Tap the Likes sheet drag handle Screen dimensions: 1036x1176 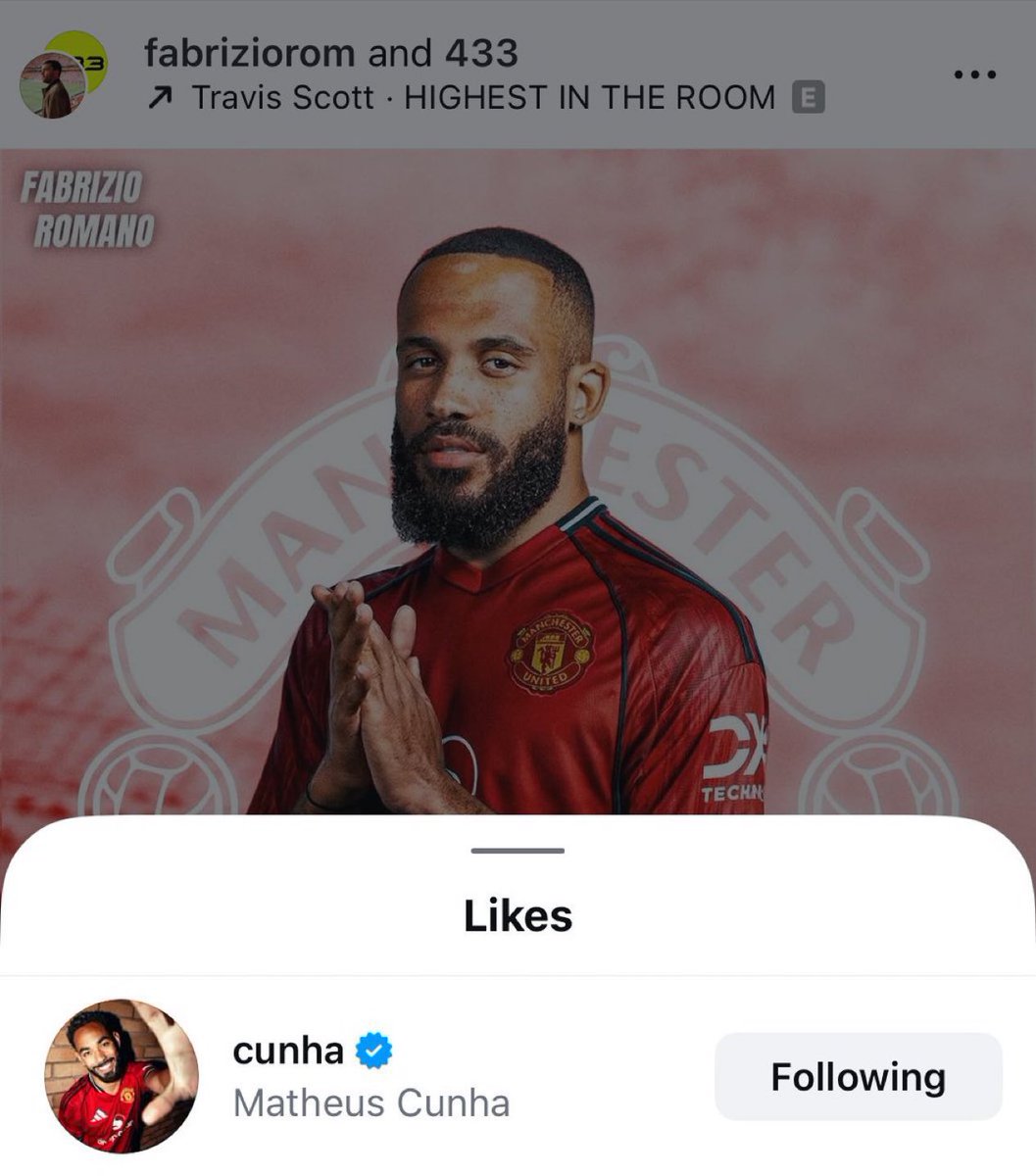(x=518, y=850)
